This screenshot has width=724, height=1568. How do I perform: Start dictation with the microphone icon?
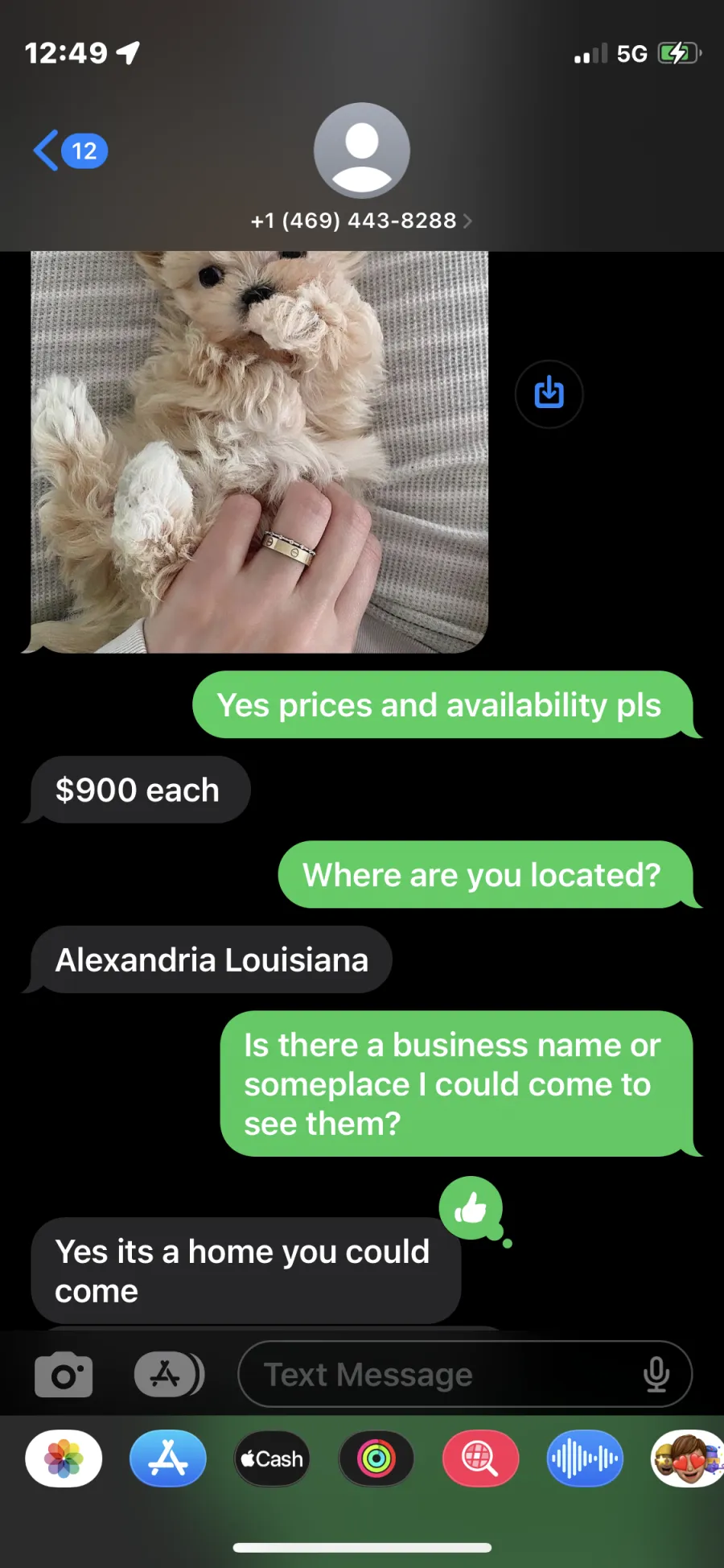point(656,1374)
